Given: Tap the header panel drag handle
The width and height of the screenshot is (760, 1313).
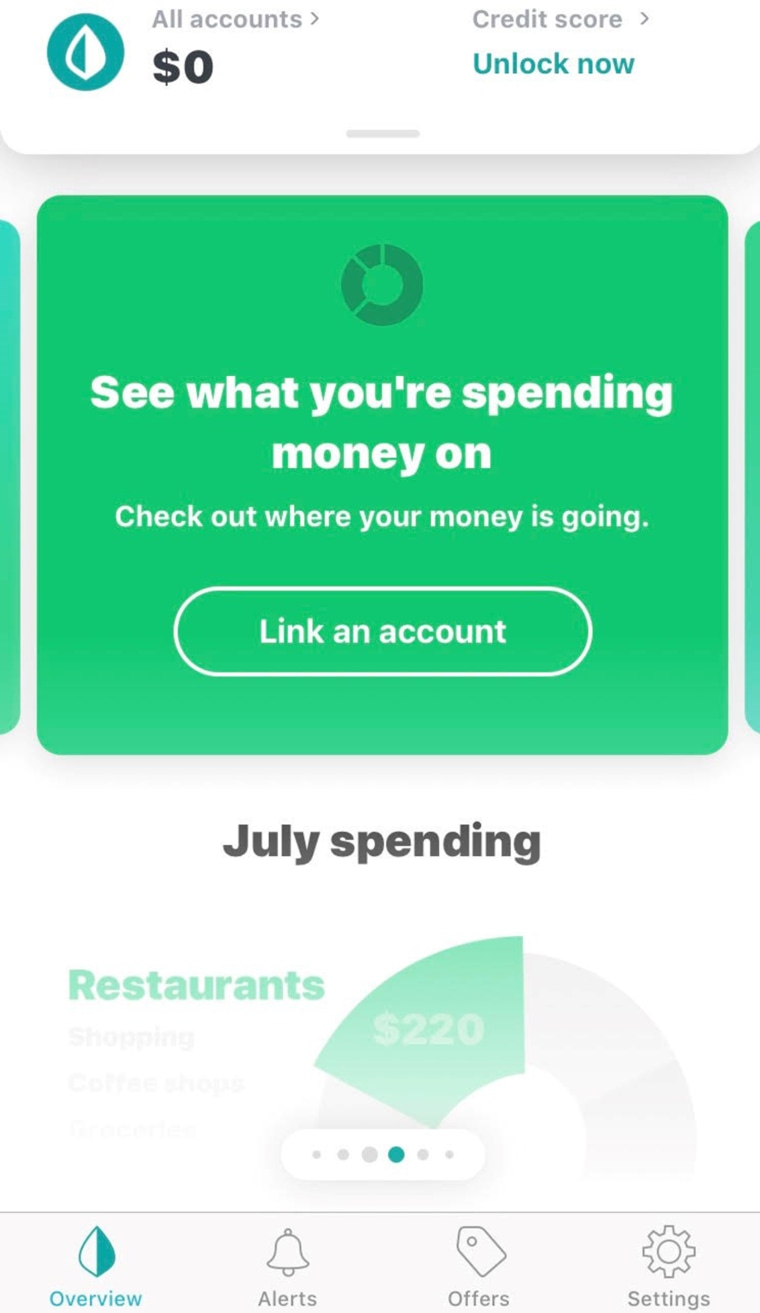Looking at the screenshot, I should click(x=383, y=133).
